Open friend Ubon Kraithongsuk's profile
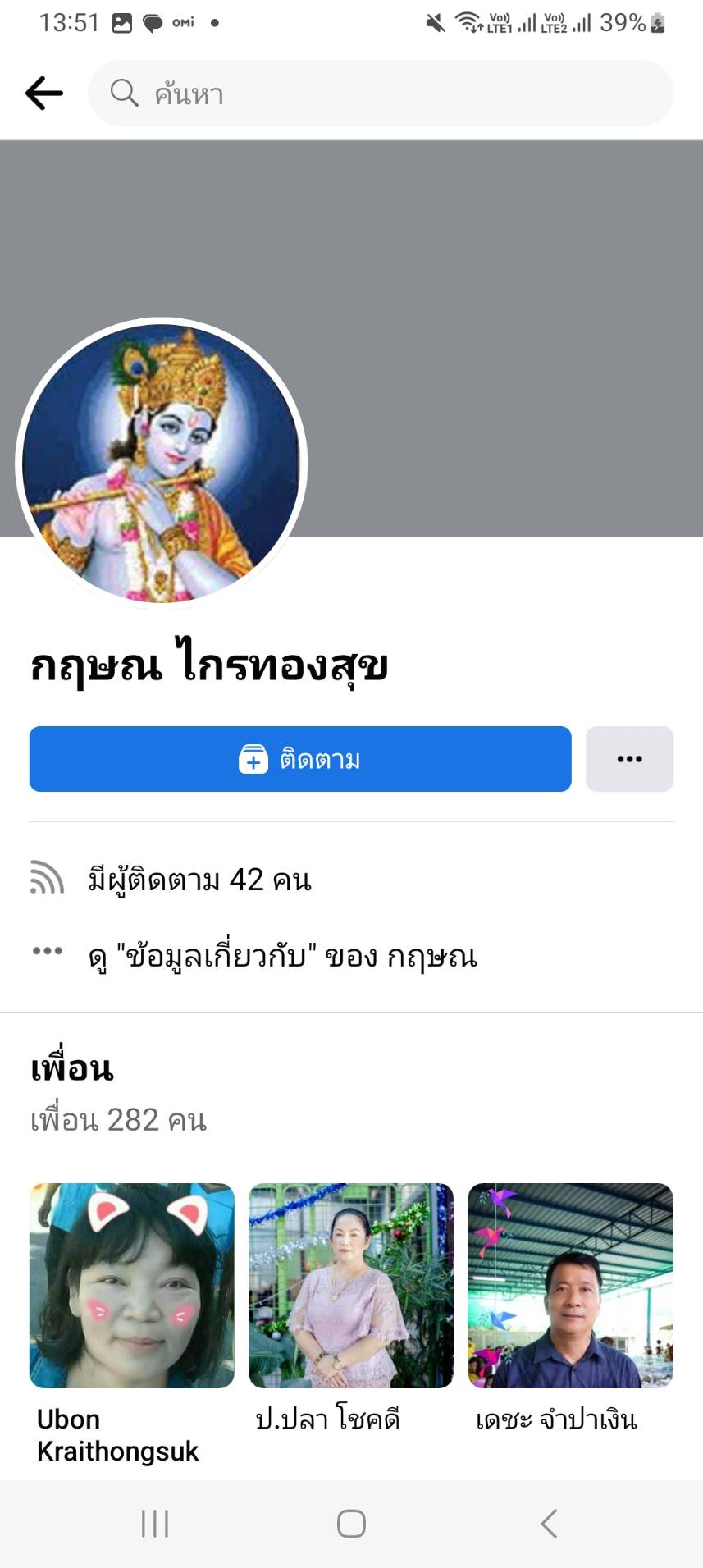This screenshot has height=1568, width=703. [132, 1285]
